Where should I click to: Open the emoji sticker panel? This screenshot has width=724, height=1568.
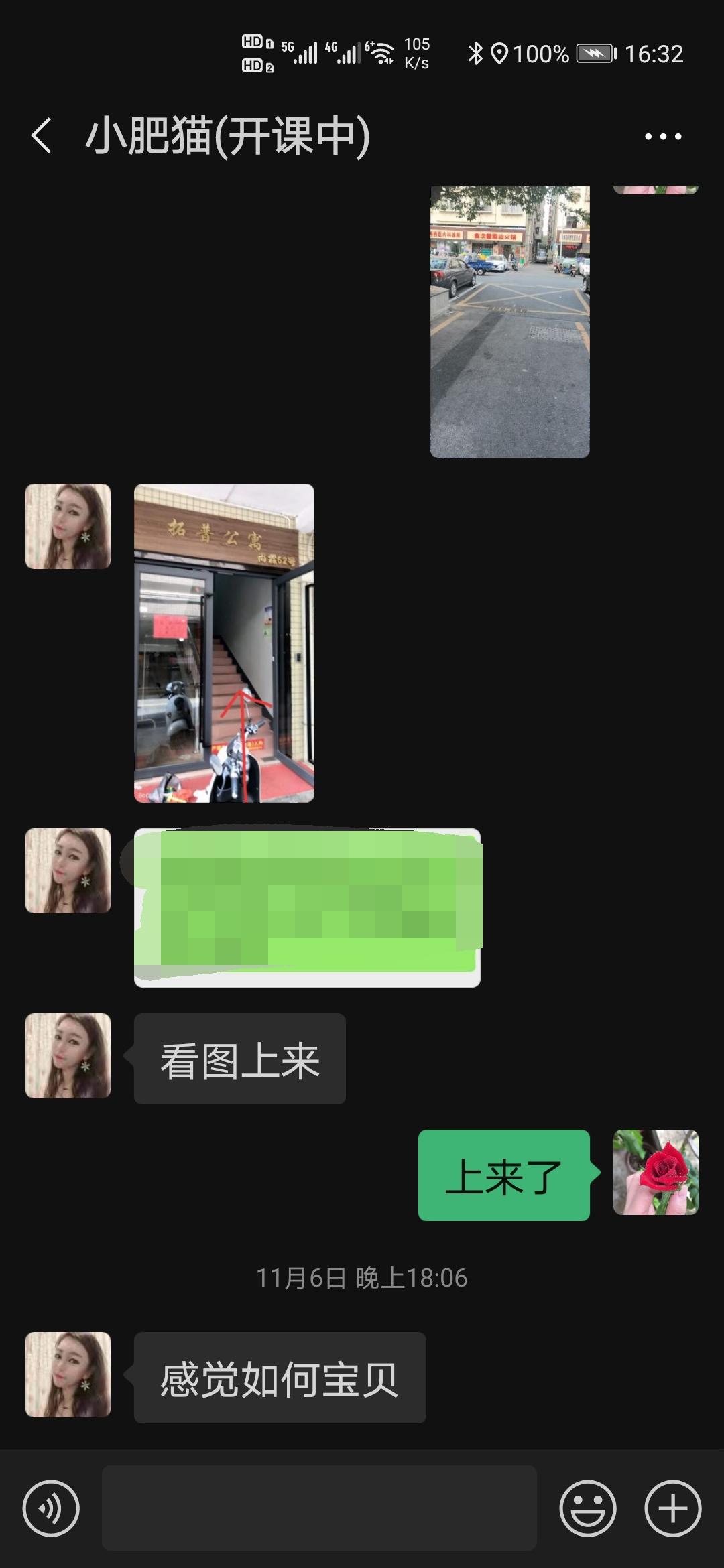tap(587, 1508)
